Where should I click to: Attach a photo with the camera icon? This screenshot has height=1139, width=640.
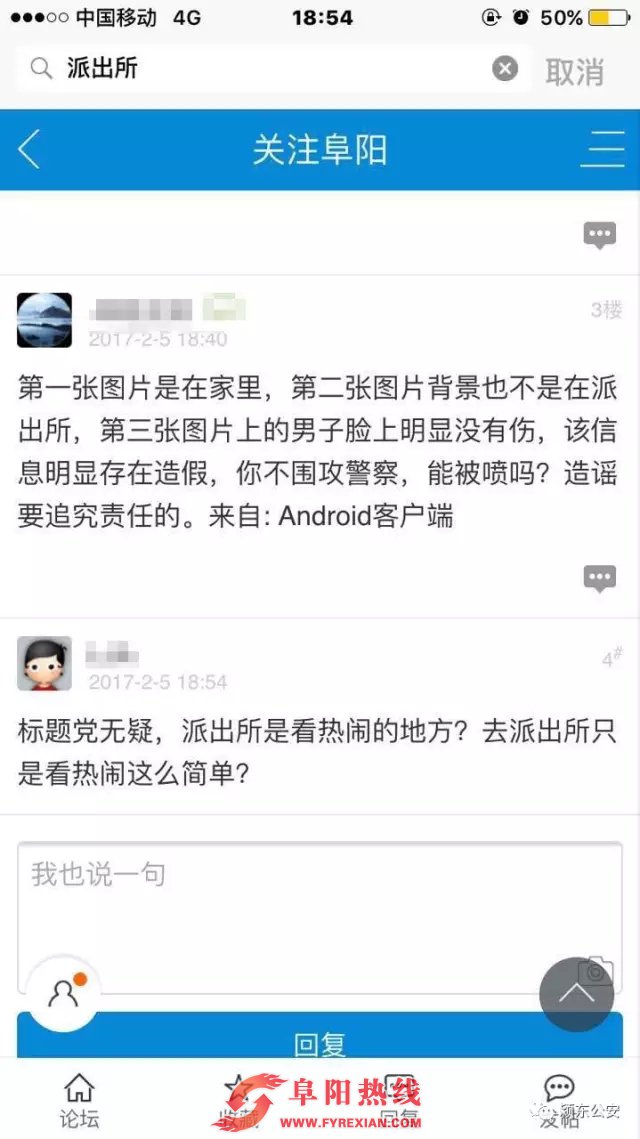coord(598,970)
